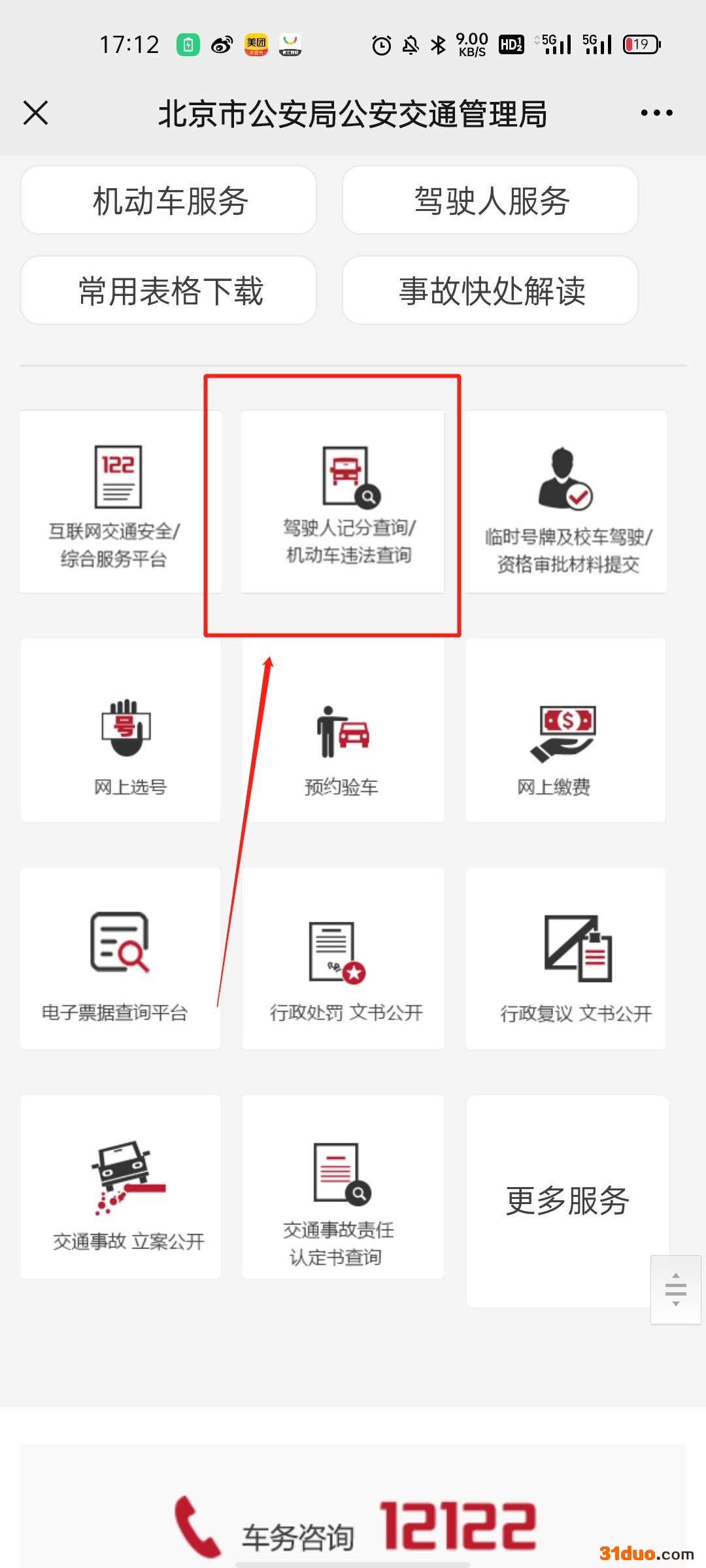Screen dimensions: 706x1568
Task: View 行政处罚 文书公开
Action: tap(343, 958)
